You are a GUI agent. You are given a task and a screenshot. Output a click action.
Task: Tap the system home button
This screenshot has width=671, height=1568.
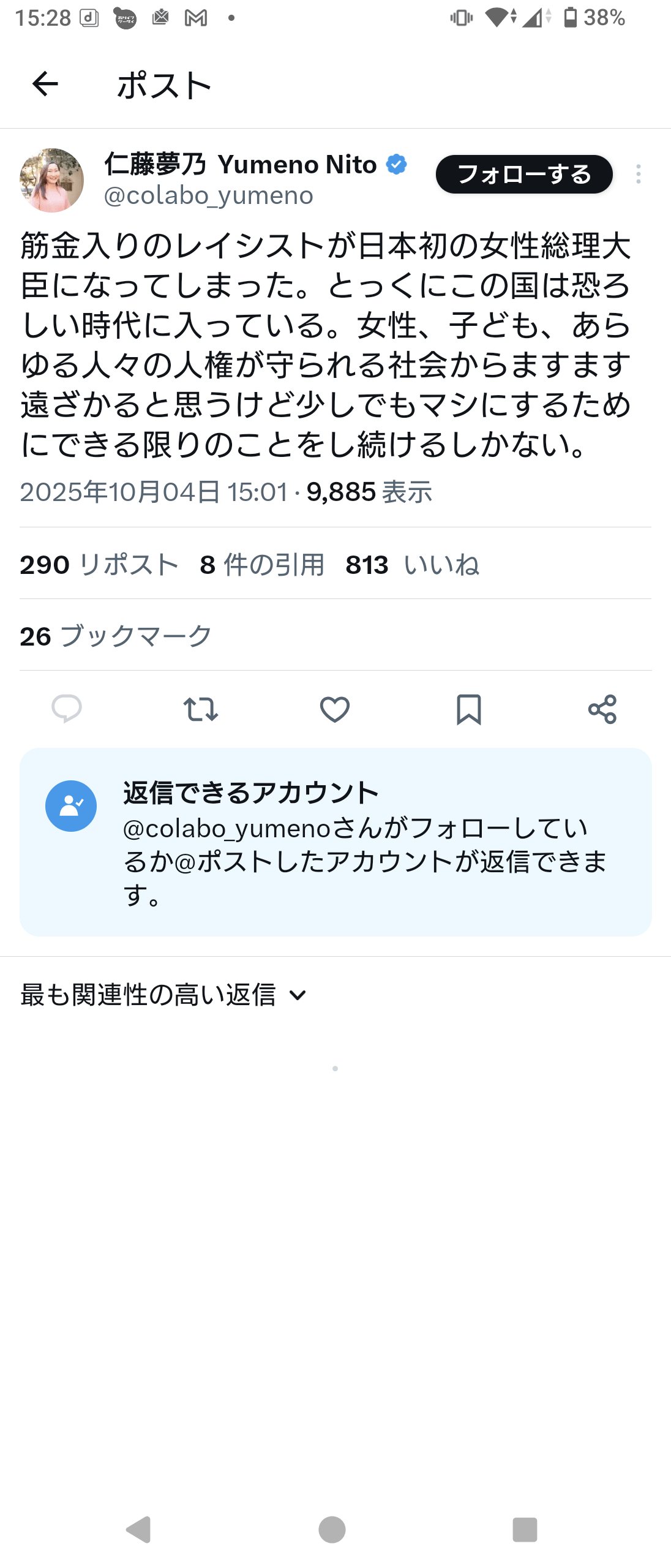point(332,1530)
